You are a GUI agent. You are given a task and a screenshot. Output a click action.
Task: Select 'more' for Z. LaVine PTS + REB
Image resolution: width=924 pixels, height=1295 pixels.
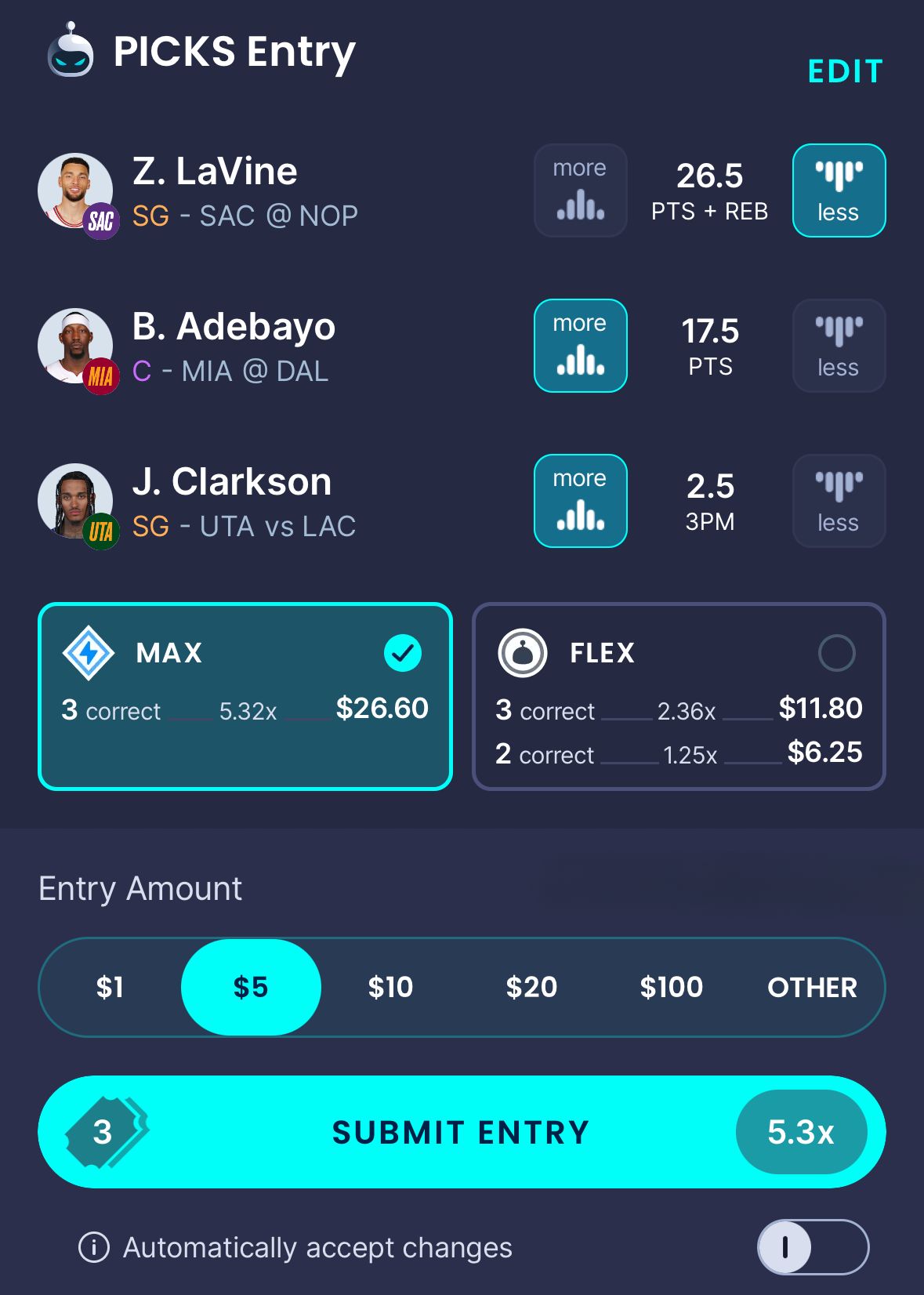click(x=580, y=190)
